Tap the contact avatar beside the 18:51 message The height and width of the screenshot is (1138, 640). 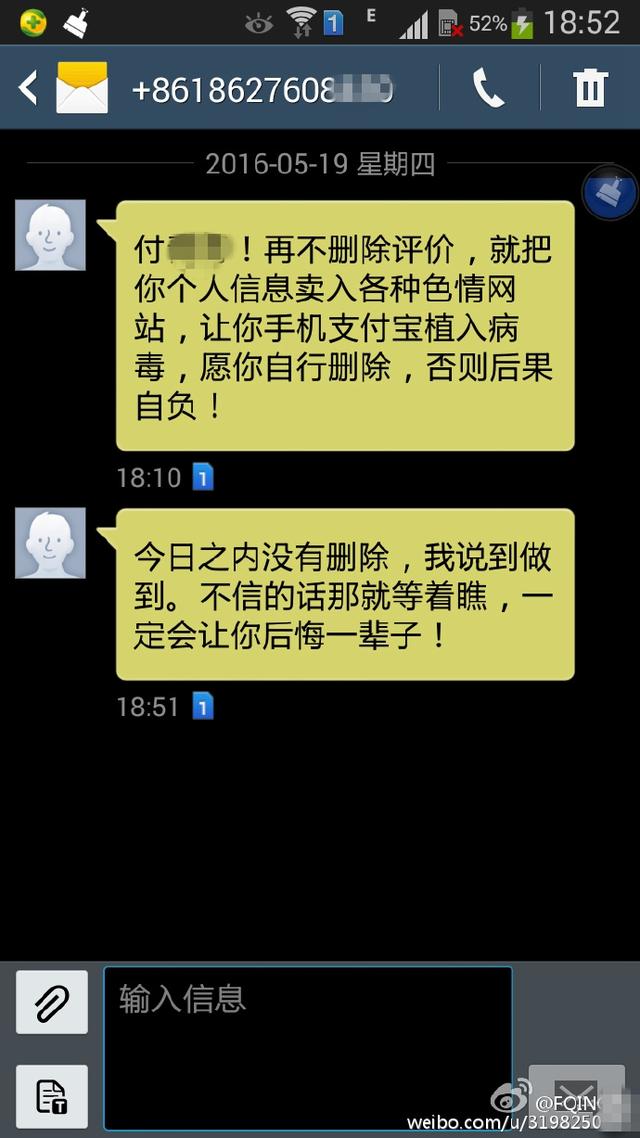pyautogui.click(x=51, y=543)
